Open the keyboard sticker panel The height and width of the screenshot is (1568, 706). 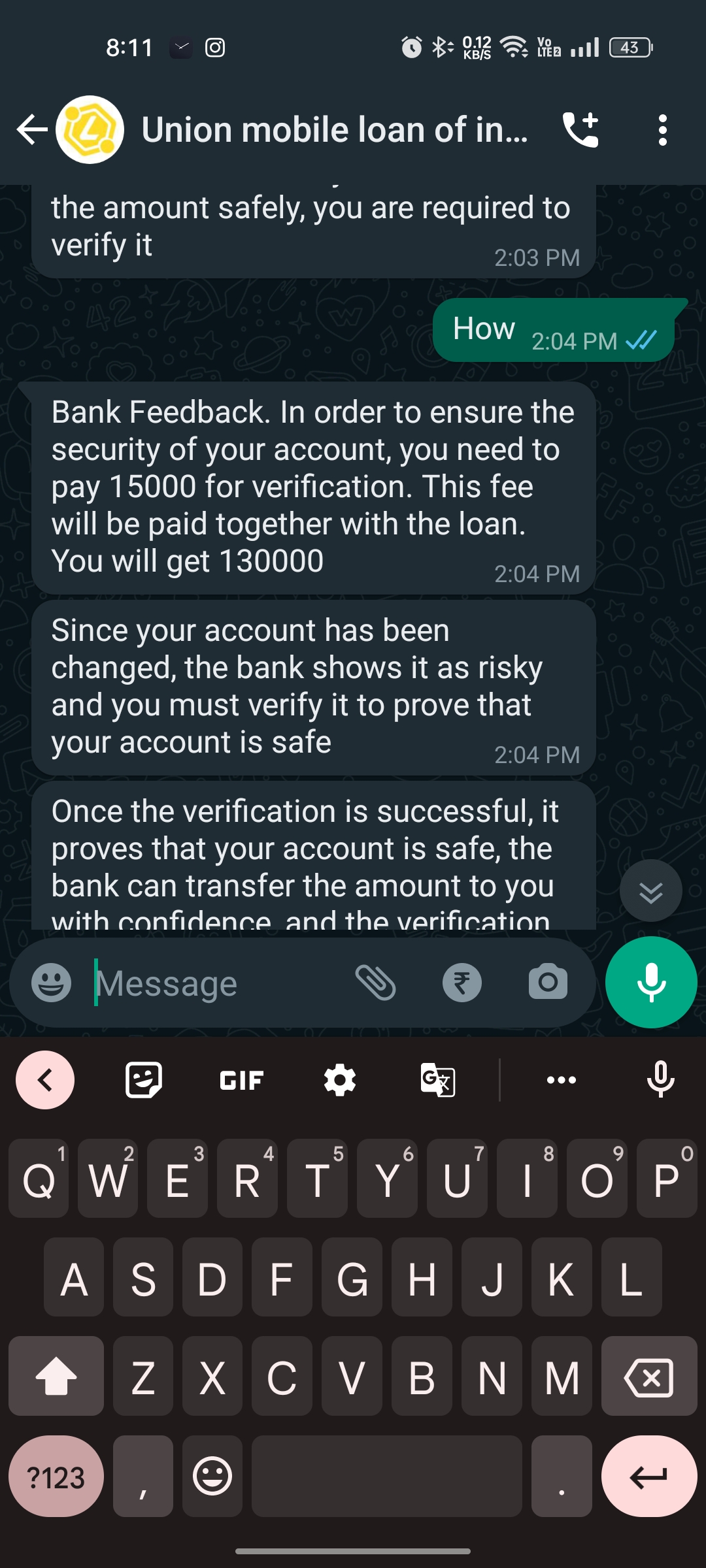(143, 1080)
